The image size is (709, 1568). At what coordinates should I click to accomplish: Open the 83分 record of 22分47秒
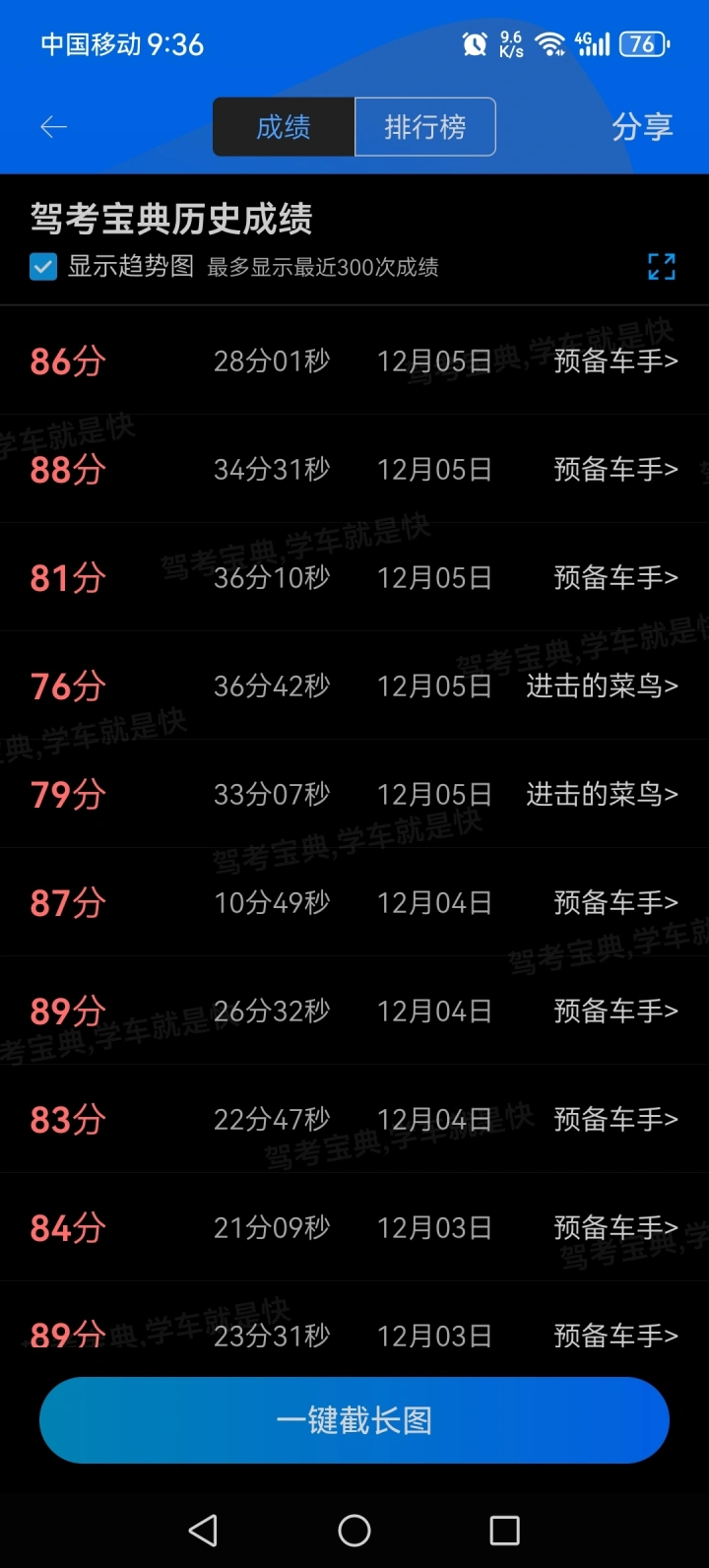tap(354, 1119)
